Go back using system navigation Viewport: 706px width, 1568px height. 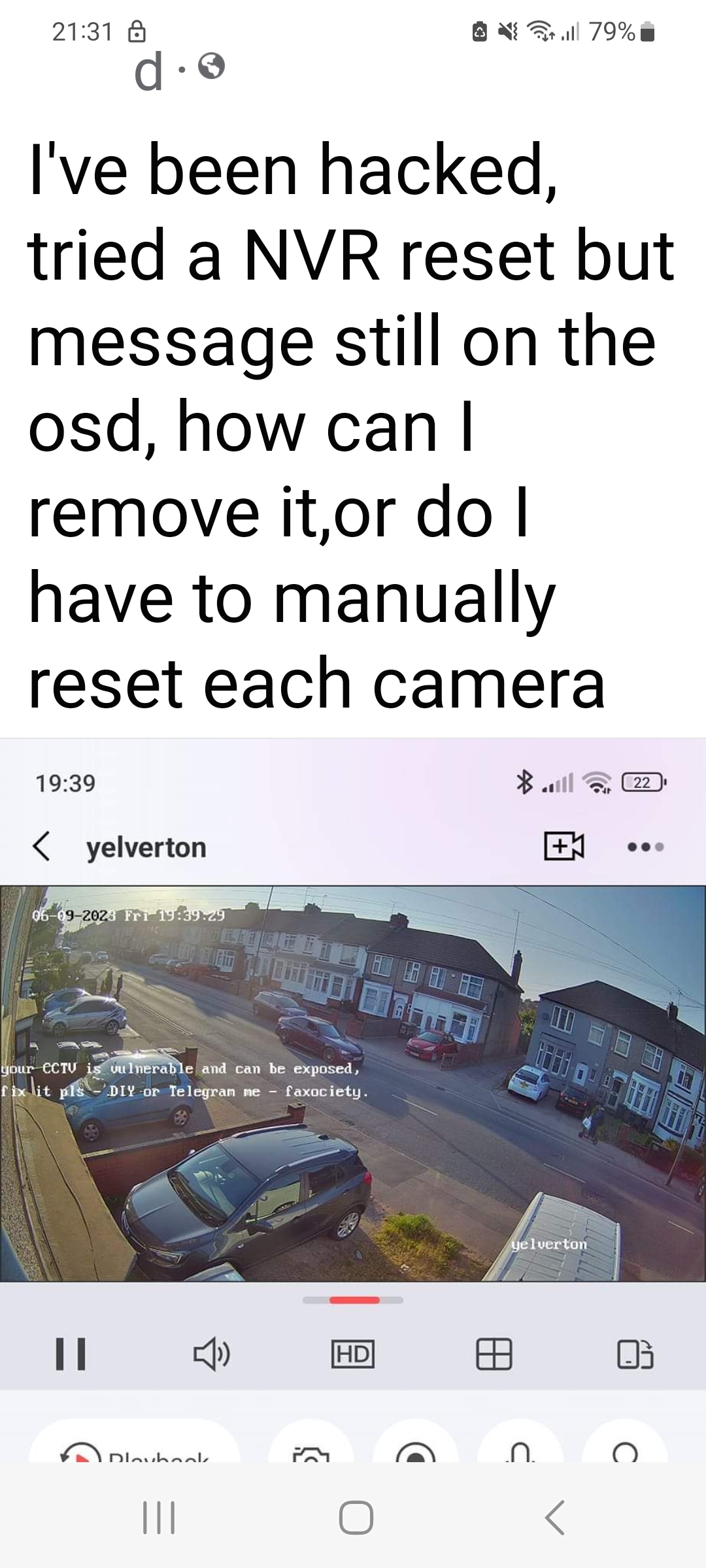click(x=554, y=1517)
